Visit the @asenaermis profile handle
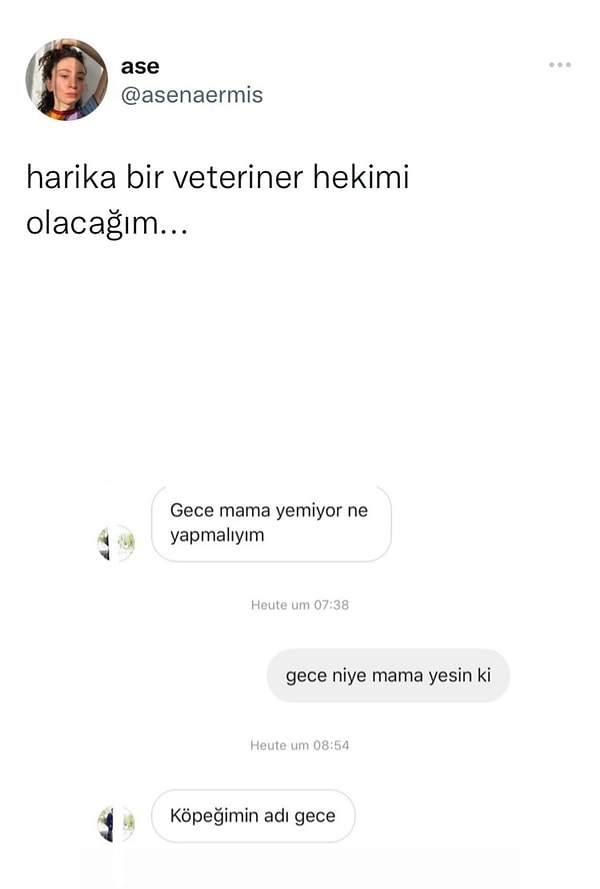This screenshot has height=889, width=600. point(192,95)
